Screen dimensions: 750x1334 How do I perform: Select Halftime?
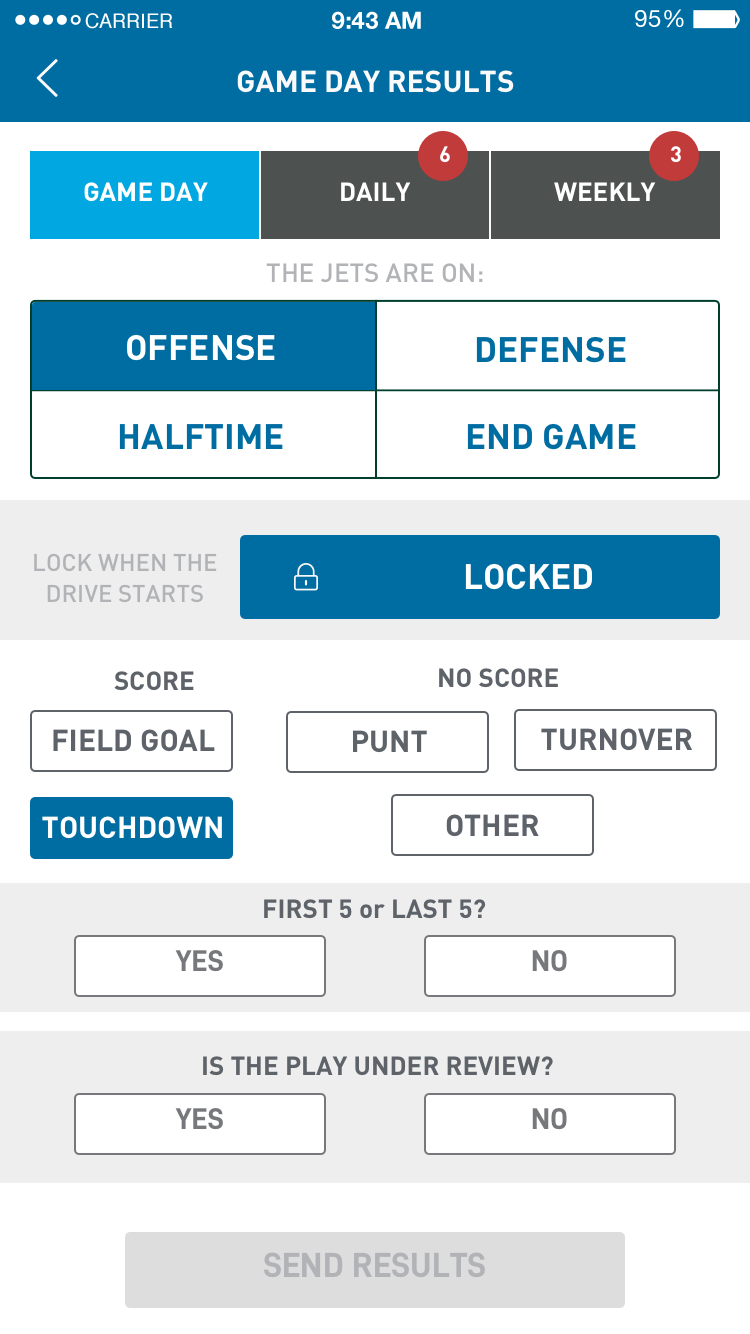pos(203,435)
